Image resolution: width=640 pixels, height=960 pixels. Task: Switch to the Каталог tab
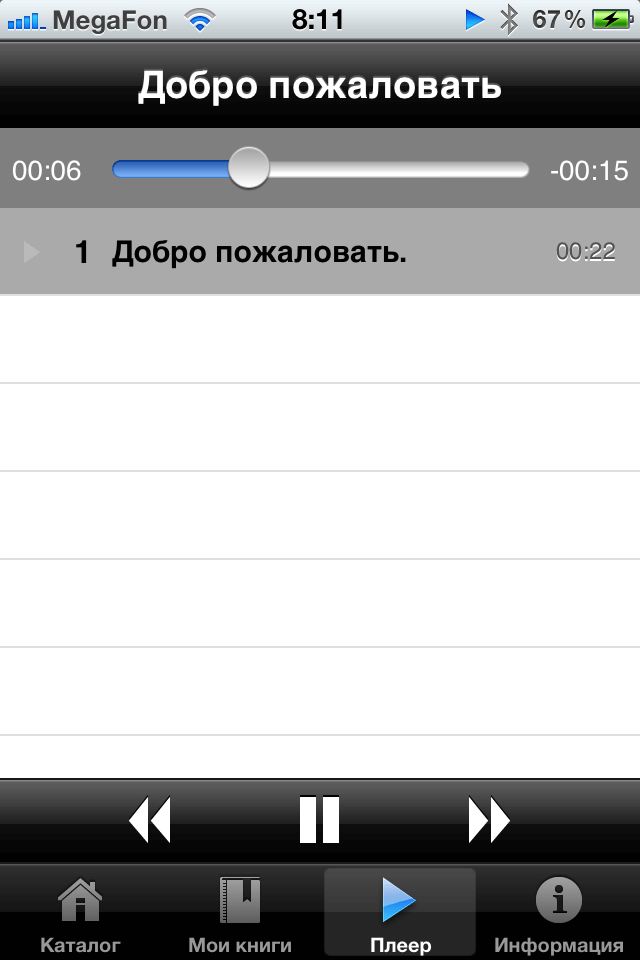pyautogui.click(x=80, y=913)
